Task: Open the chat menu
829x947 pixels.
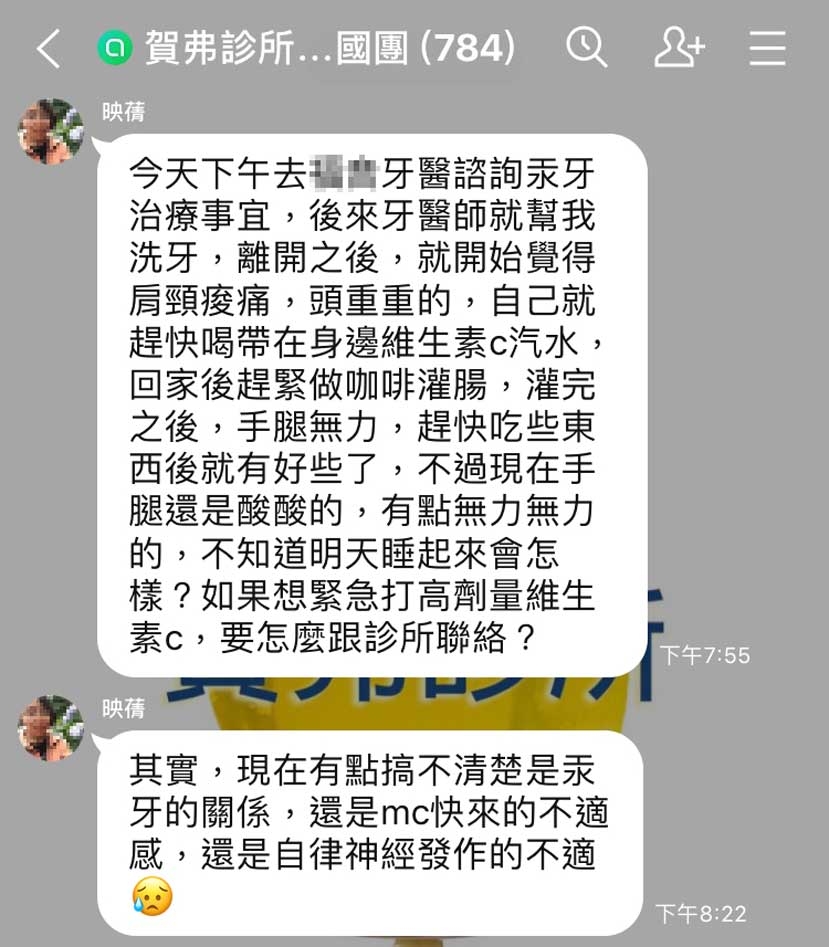Action: click(768, 47)
